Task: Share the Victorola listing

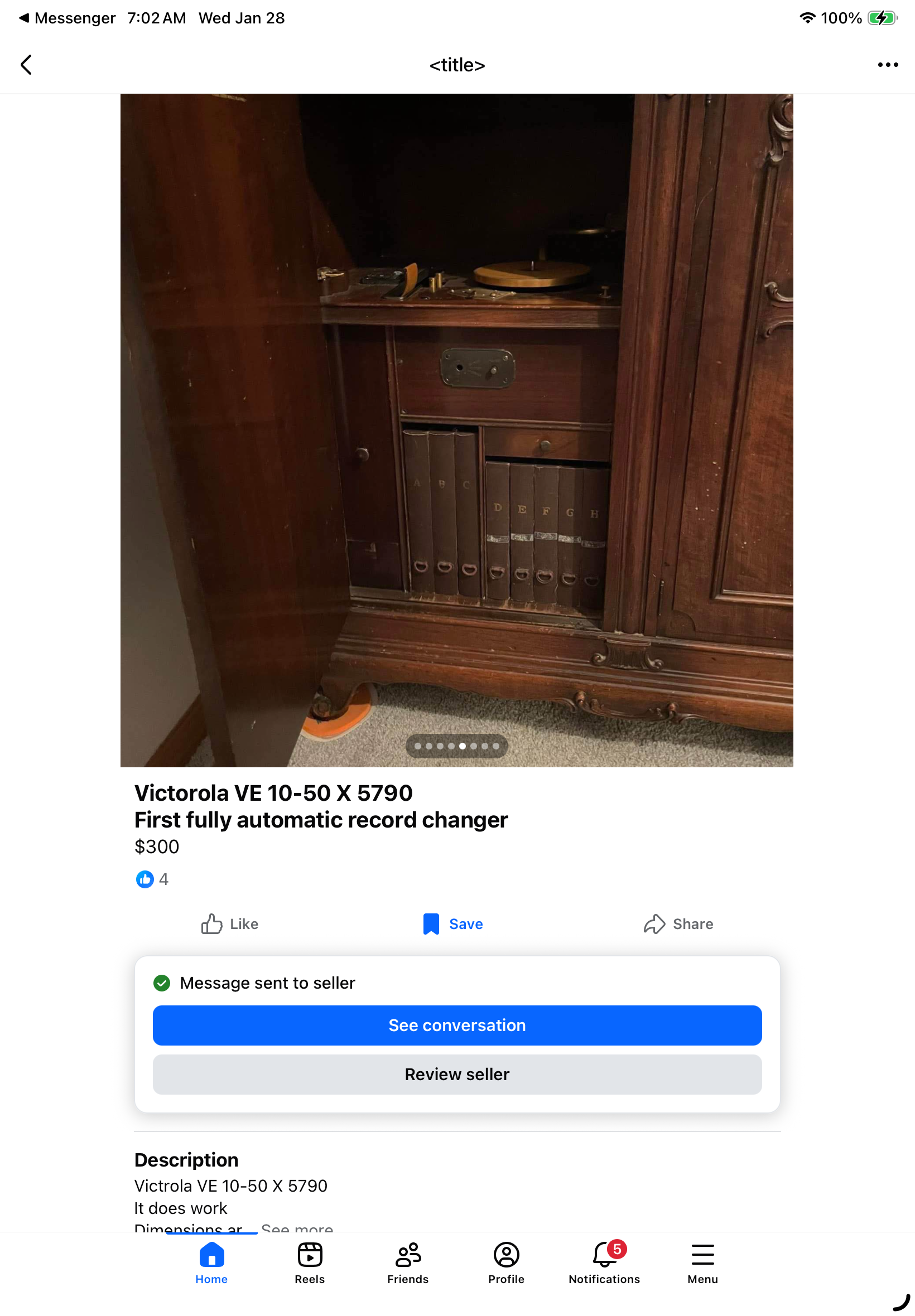Action: tap(678, 923)
